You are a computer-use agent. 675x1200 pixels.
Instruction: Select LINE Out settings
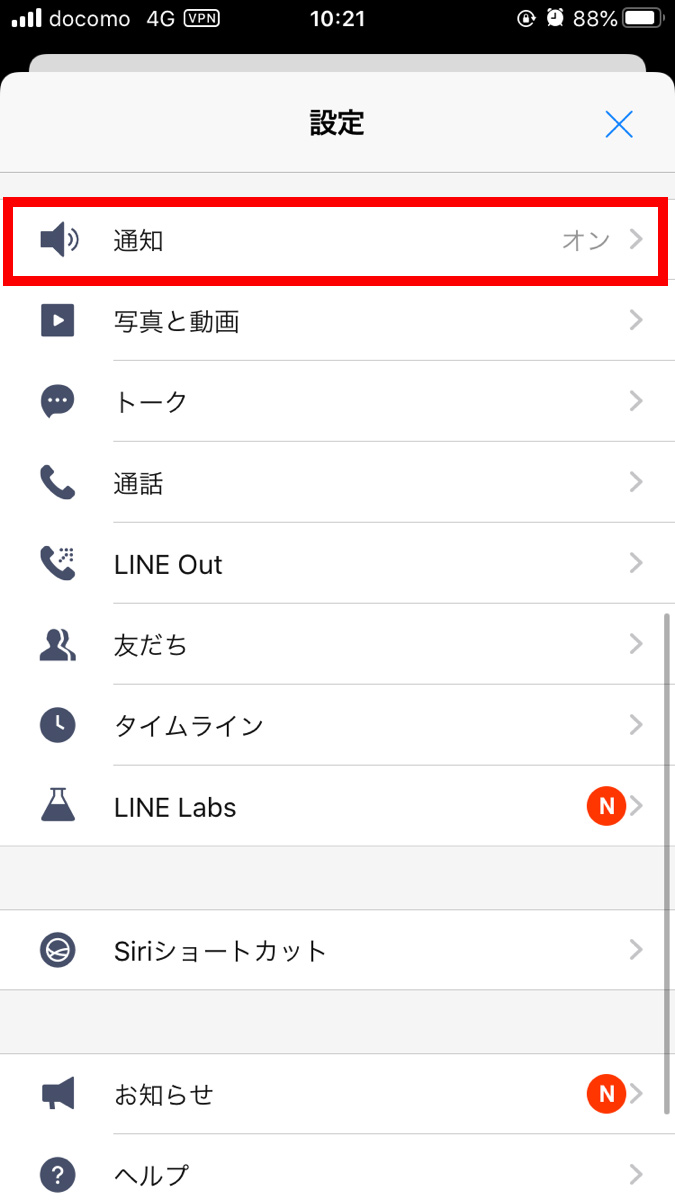click(337, 564)
